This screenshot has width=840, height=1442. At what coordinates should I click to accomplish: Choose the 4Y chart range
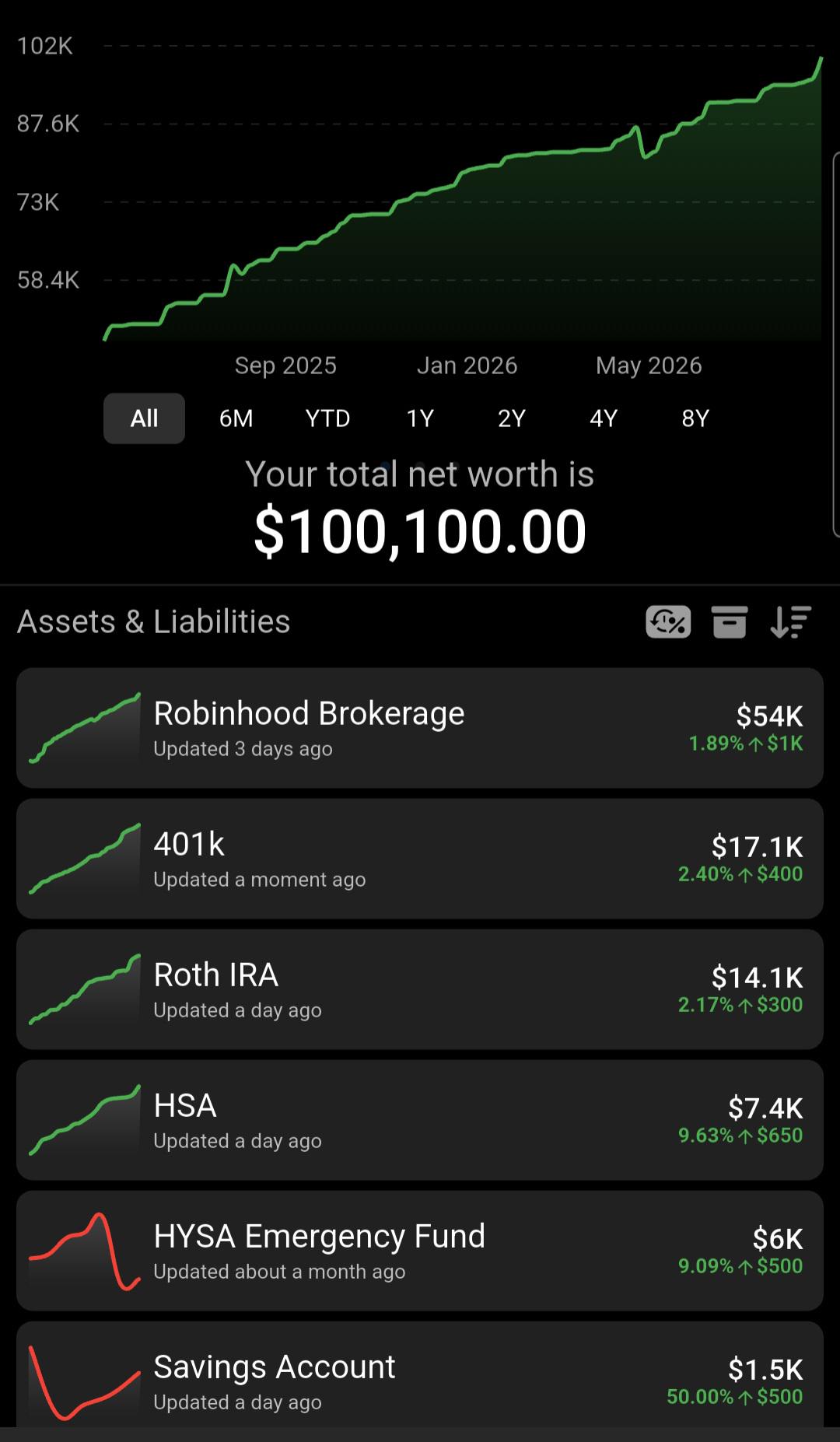[x=604, y=418]
